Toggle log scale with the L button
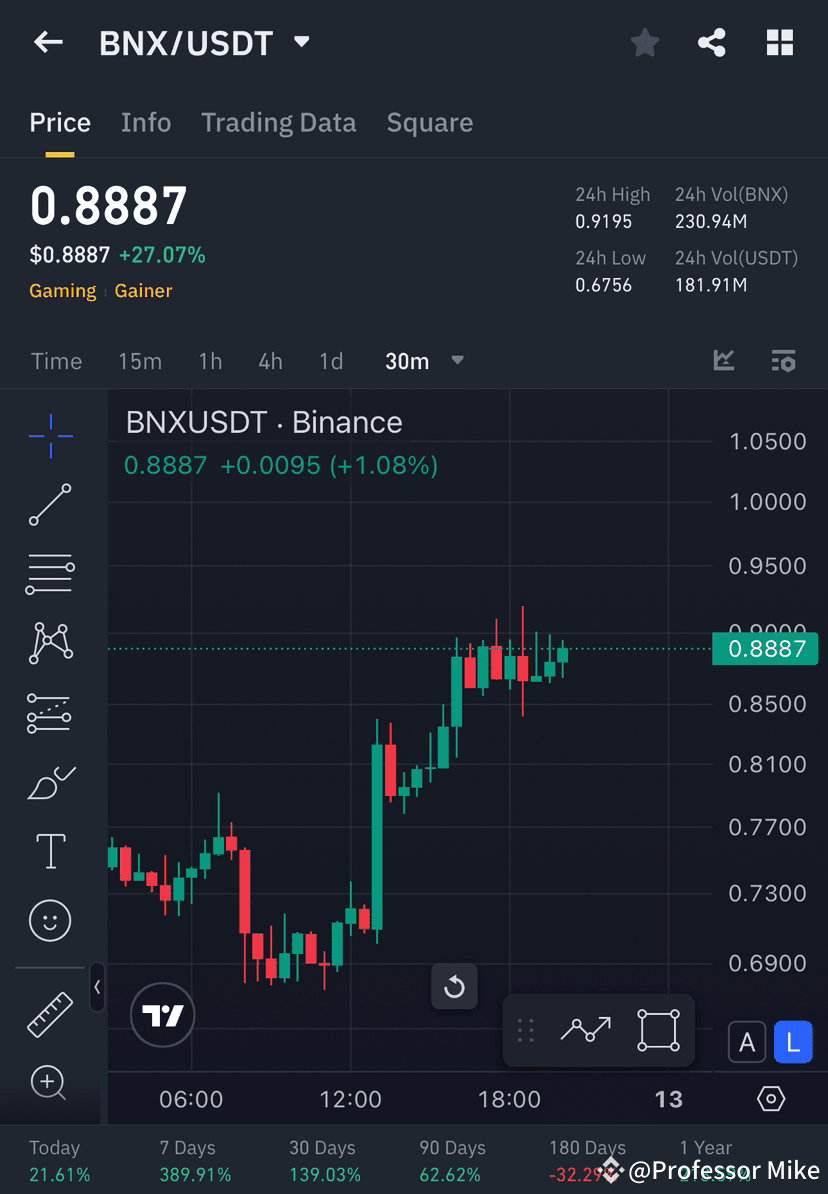The width and height of the screenshot is (828, 1194). [x=793, y=1042]
